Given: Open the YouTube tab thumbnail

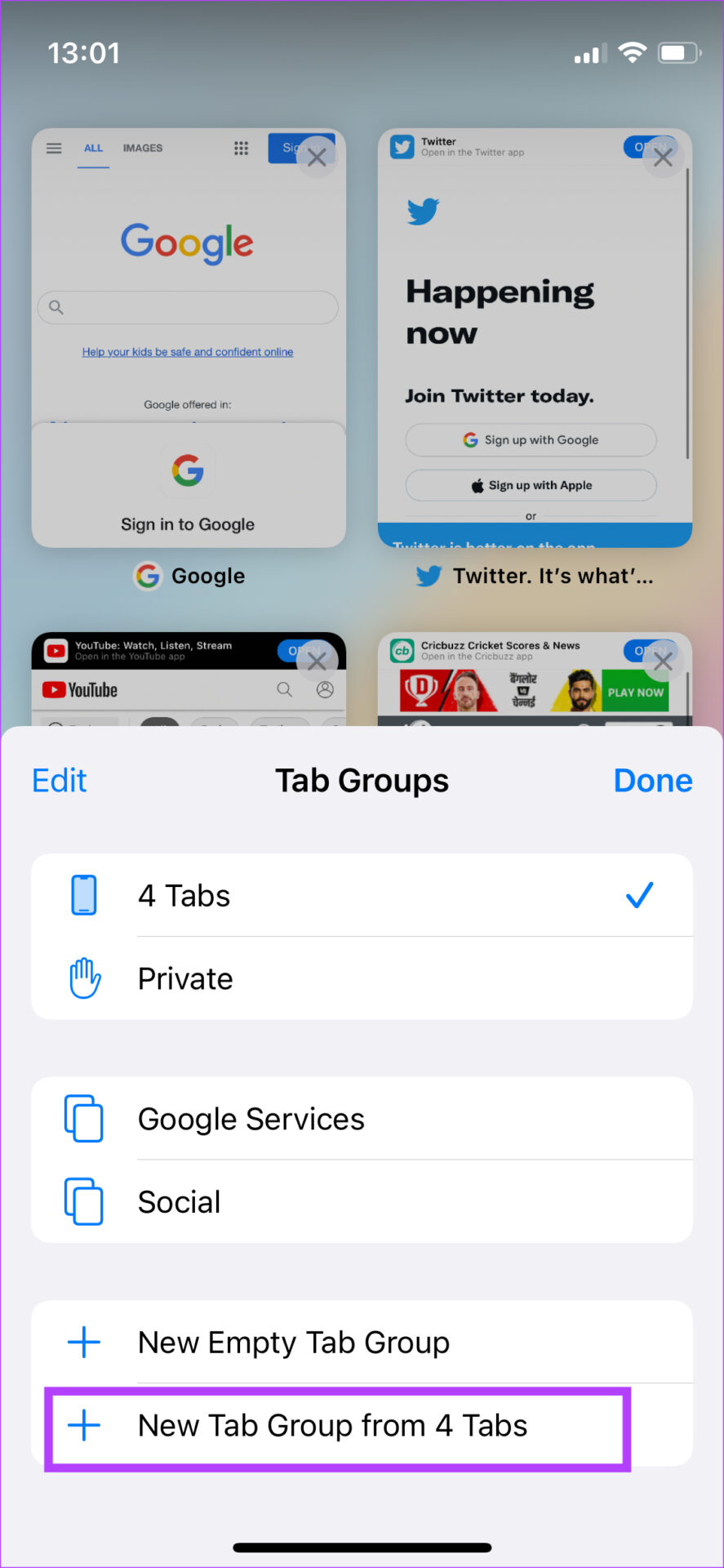Looking at the screenshot, I should 189,679.
